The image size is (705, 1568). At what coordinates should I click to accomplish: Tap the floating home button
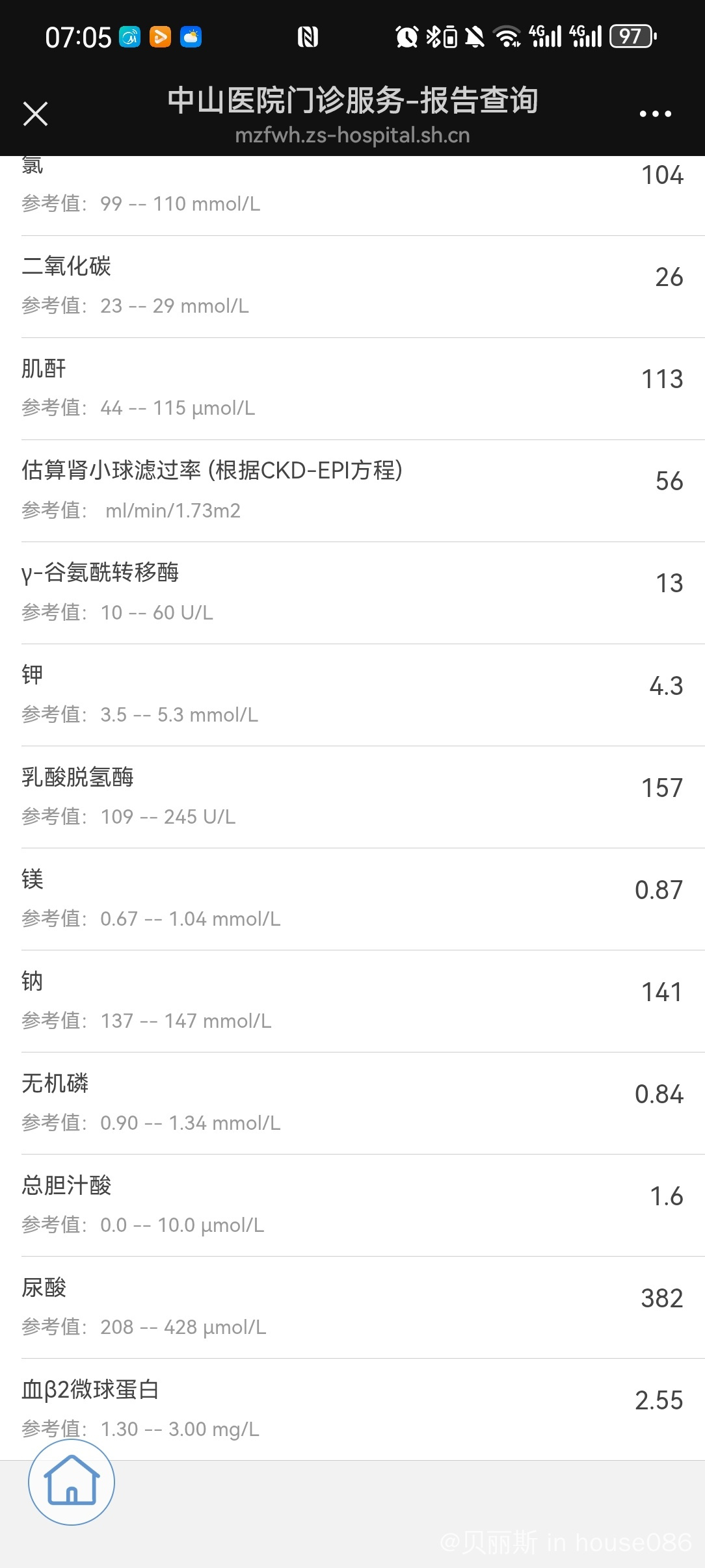click(72, 1482)
